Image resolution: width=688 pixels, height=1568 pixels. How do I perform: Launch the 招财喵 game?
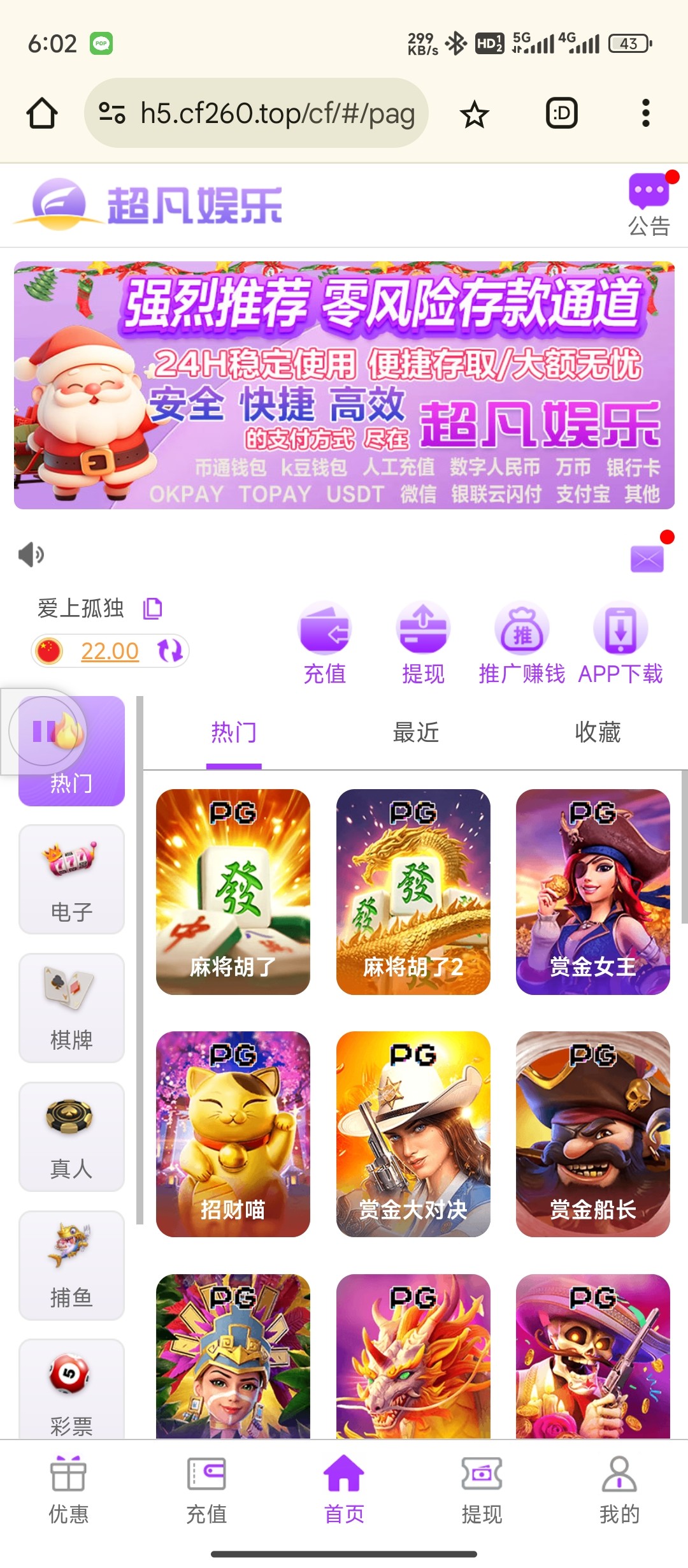pos(233,1133)
